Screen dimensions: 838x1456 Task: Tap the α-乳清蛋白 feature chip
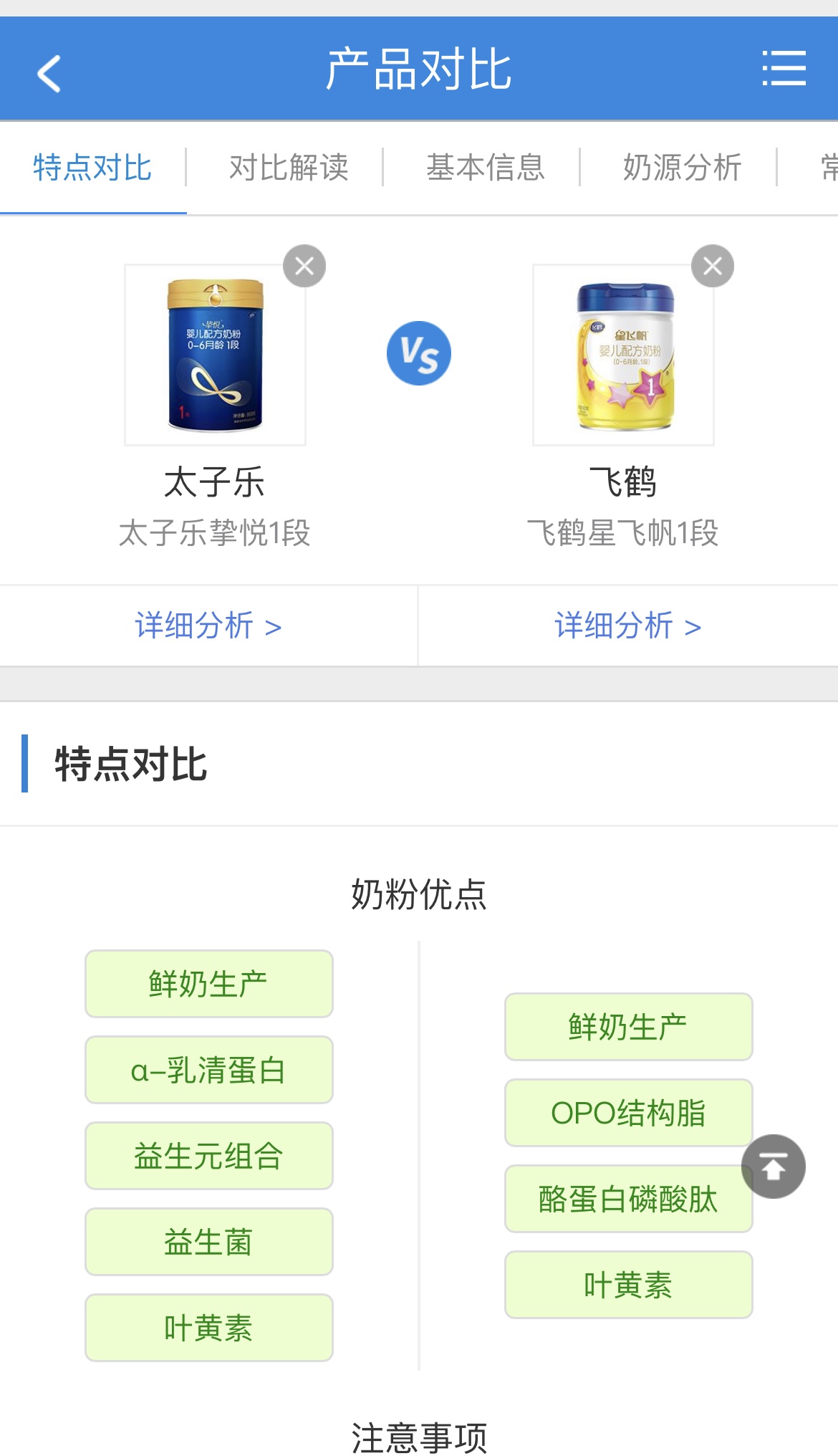click(x=208, y=1070)
